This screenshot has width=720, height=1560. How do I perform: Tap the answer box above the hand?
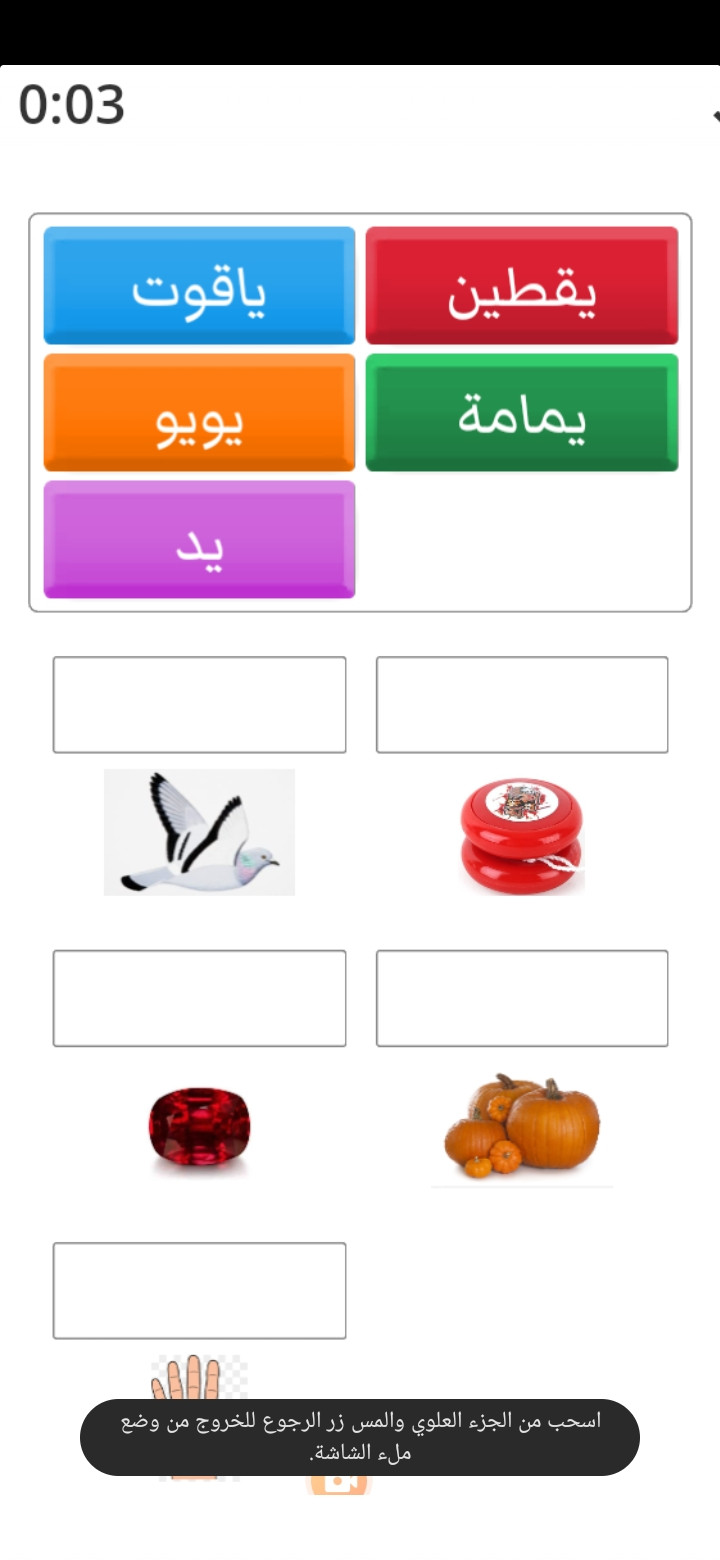199,1291
